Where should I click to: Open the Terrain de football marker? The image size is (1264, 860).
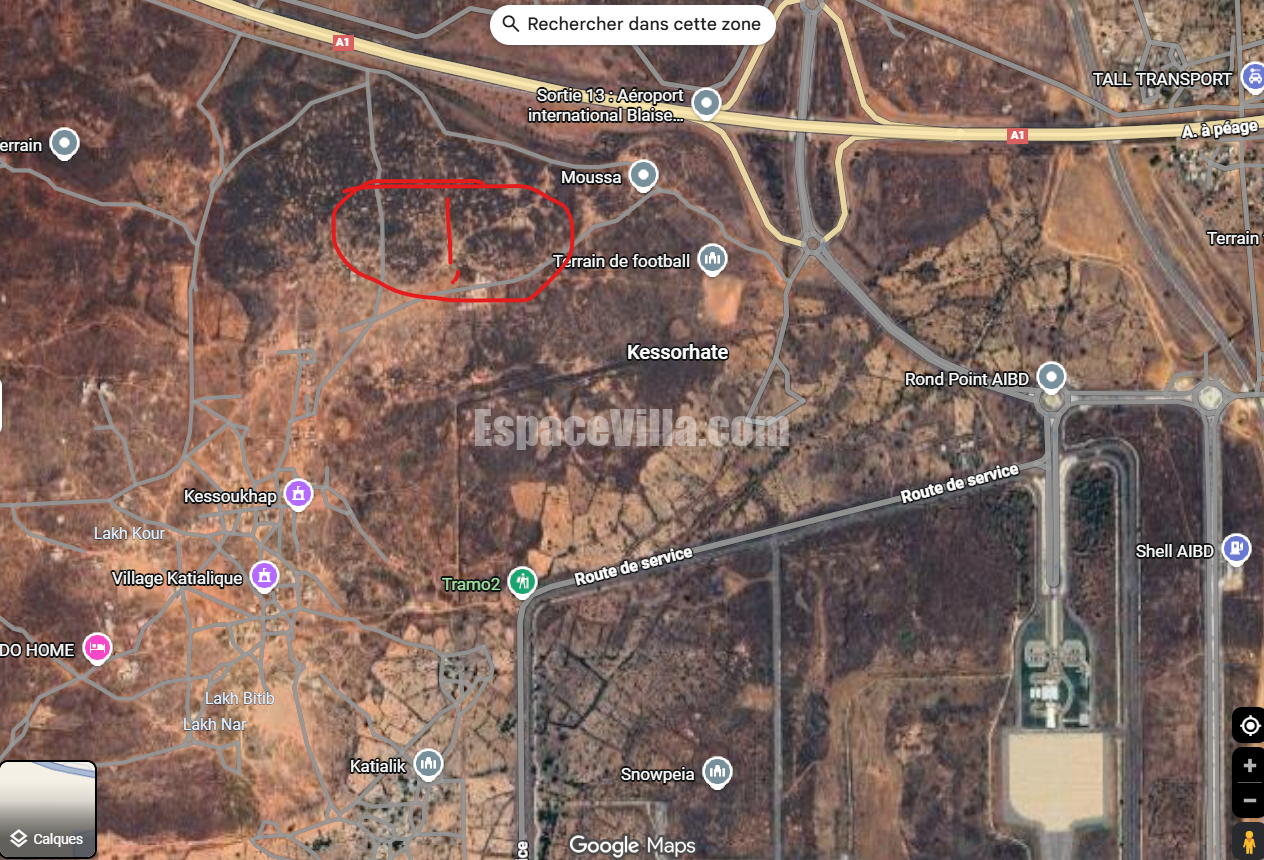(x=712, y=260)
